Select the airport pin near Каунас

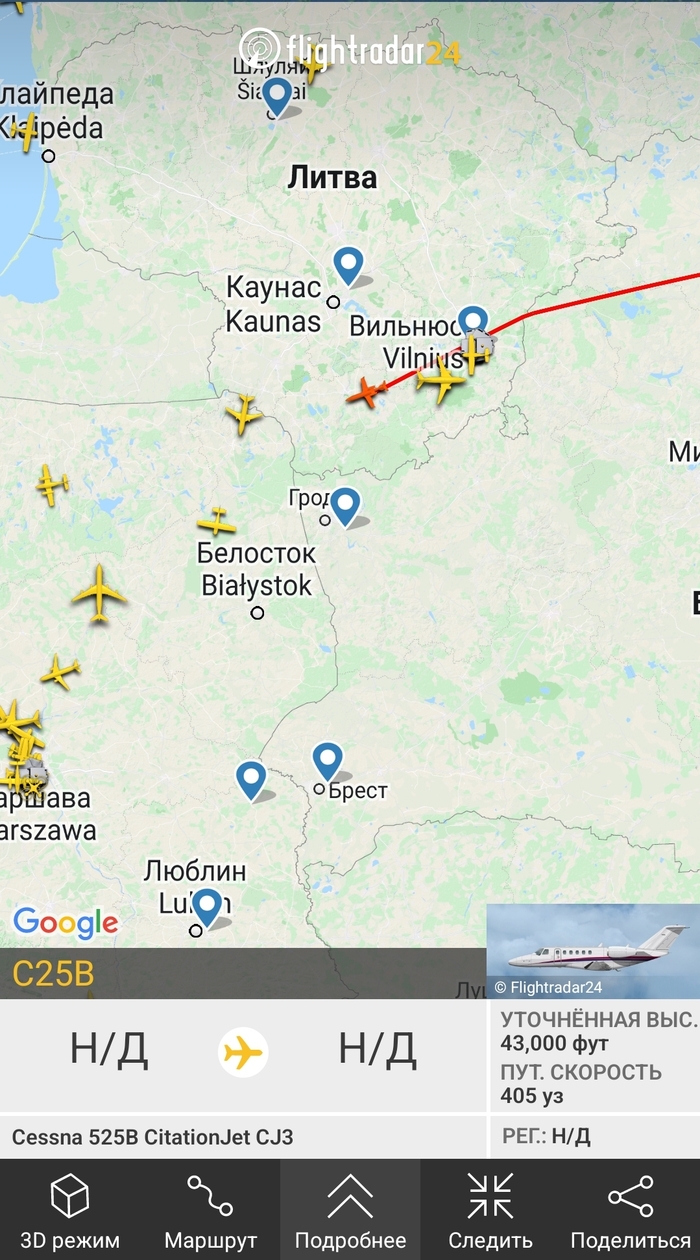(x=348, y=265)
